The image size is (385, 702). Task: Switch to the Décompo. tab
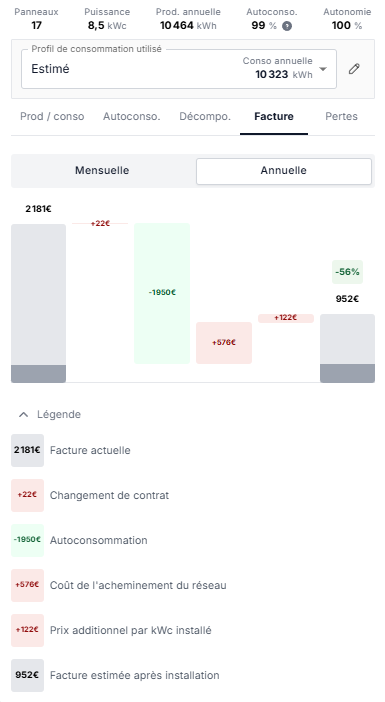point(205,116)
